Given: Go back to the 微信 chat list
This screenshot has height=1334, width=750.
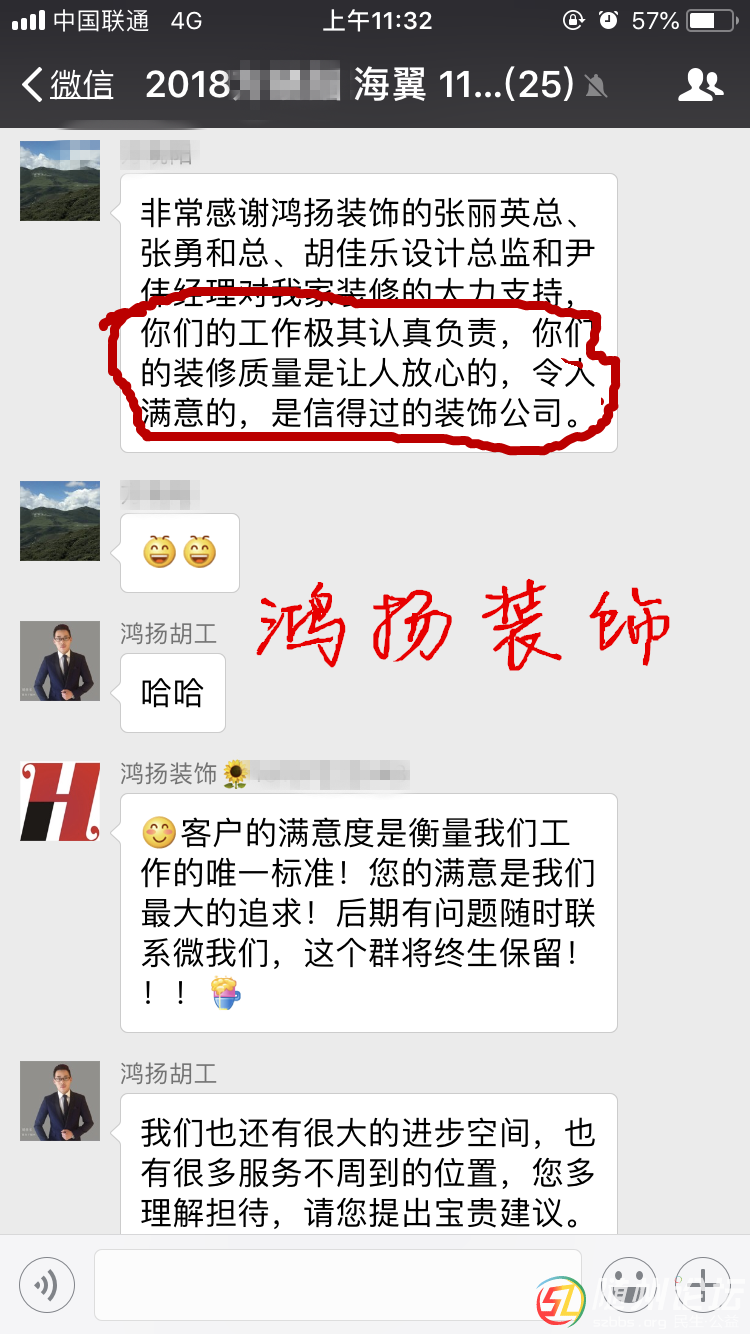Looking at the screenshot, I should pos(68,85).
